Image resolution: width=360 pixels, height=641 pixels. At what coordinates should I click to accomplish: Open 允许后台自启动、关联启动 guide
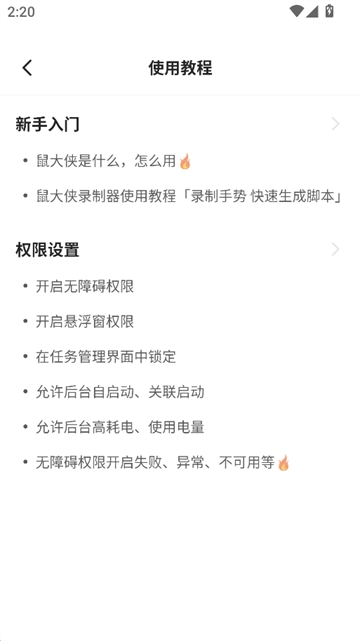120,392
